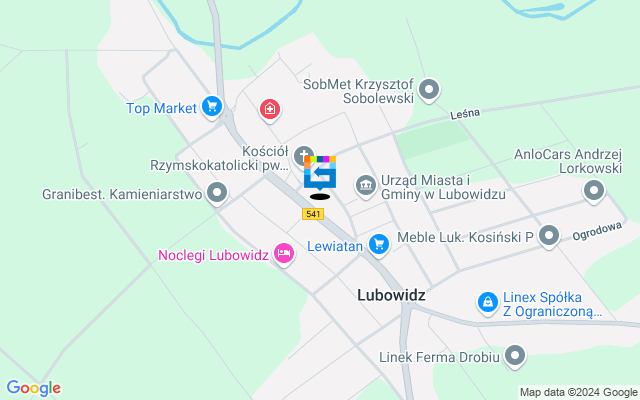Viewport: 640px width, 400px height.
Task: Open the Linek Ferma Drobiu pin
Action: 515,355
